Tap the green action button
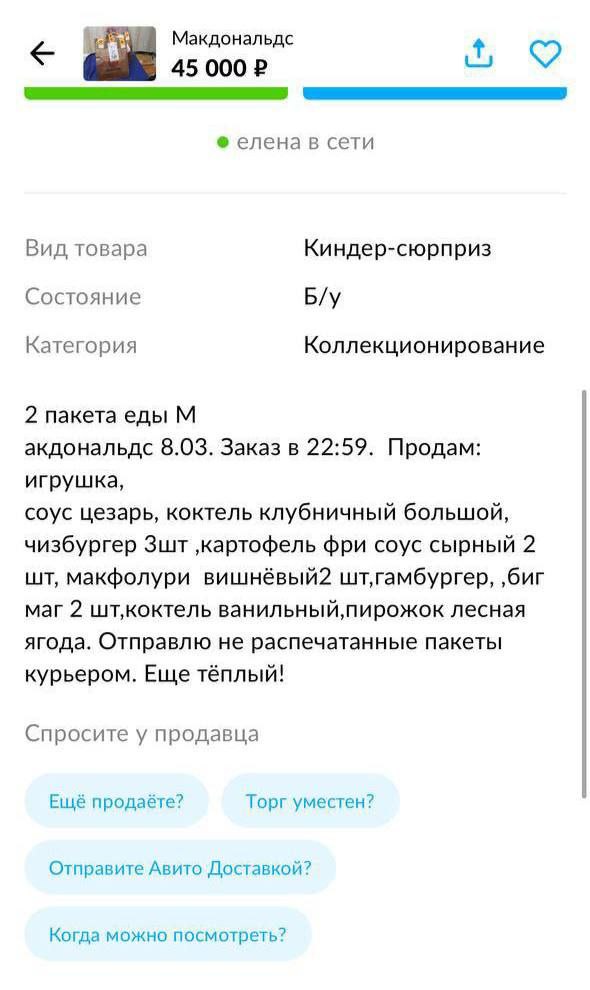Image resolution: width=590 pixels, height=990 pixels. coord(156,93)
